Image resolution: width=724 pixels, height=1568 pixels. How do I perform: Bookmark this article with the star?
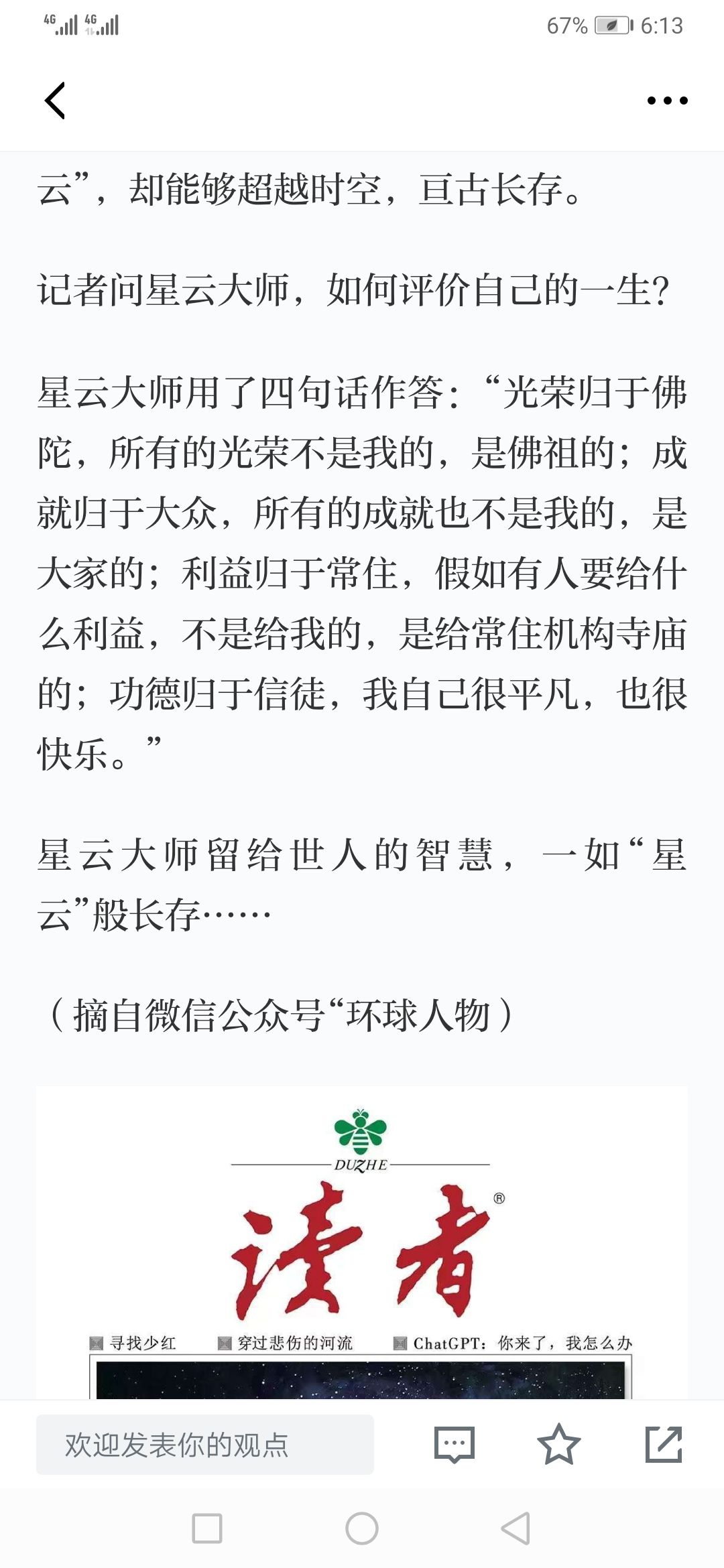tap(558, 1444)
